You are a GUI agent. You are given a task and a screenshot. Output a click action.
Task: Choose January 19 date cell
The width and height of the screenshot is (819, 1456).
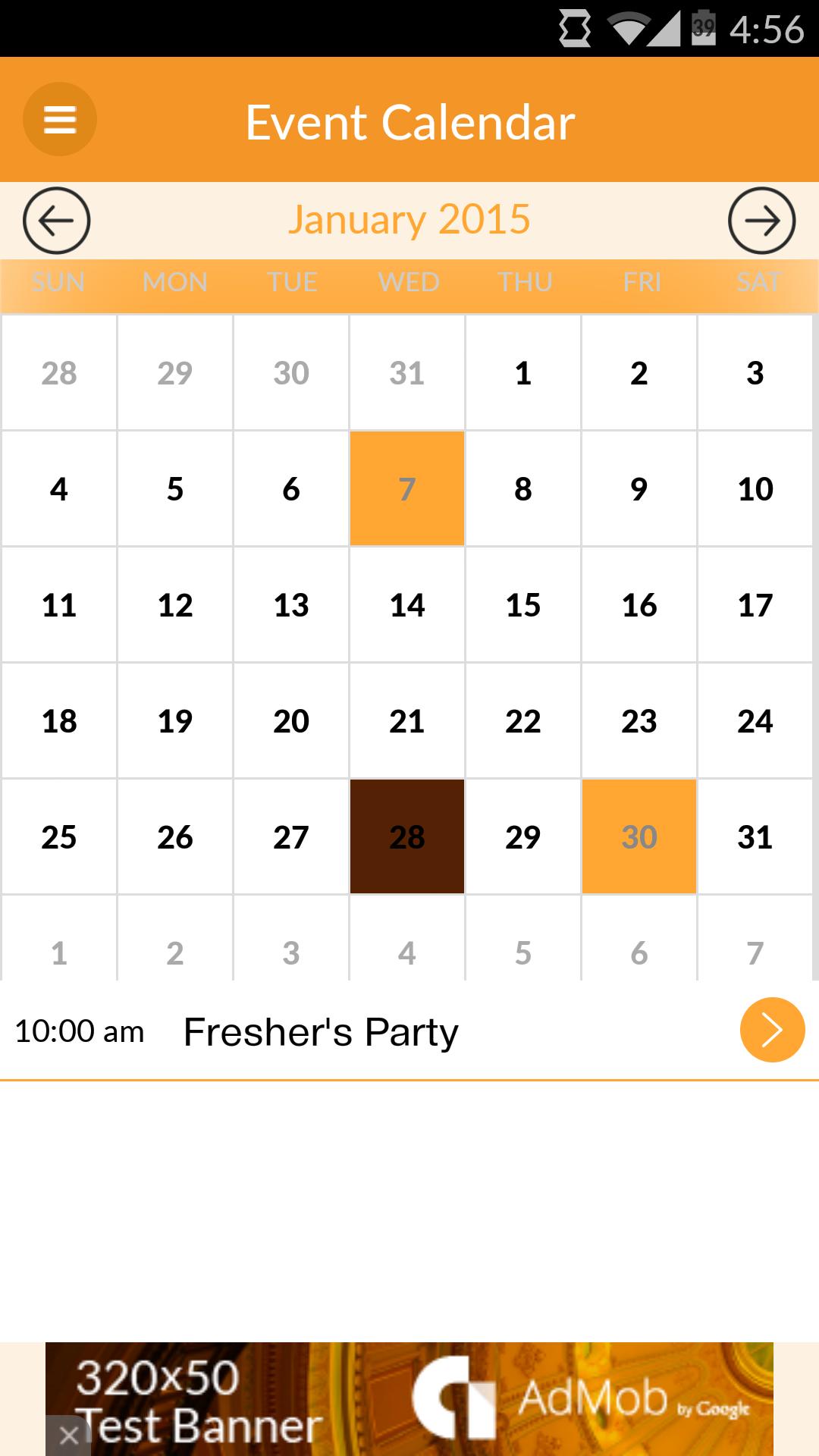coord(175,721)
